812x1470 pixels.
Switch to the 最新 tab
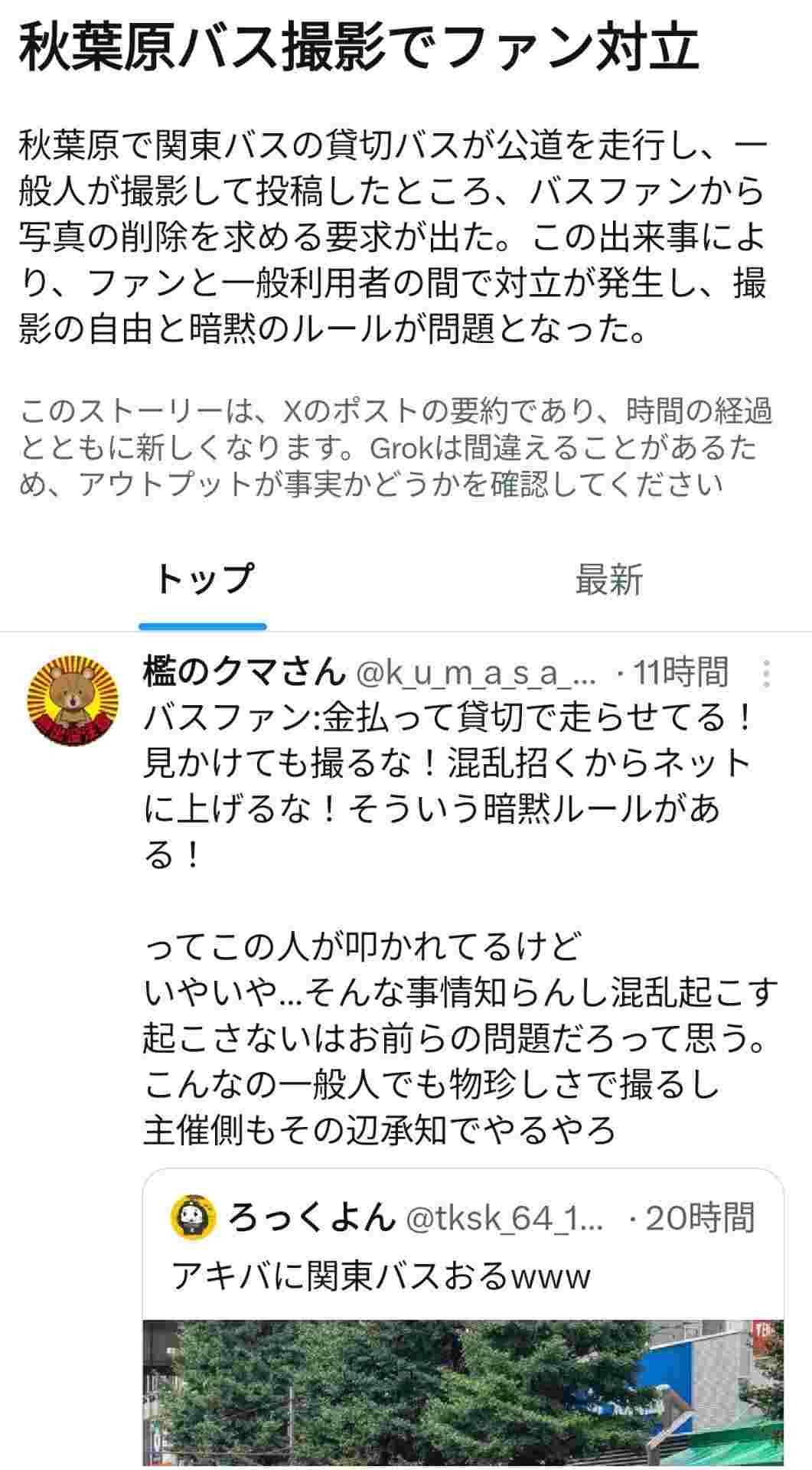[608, 580]
